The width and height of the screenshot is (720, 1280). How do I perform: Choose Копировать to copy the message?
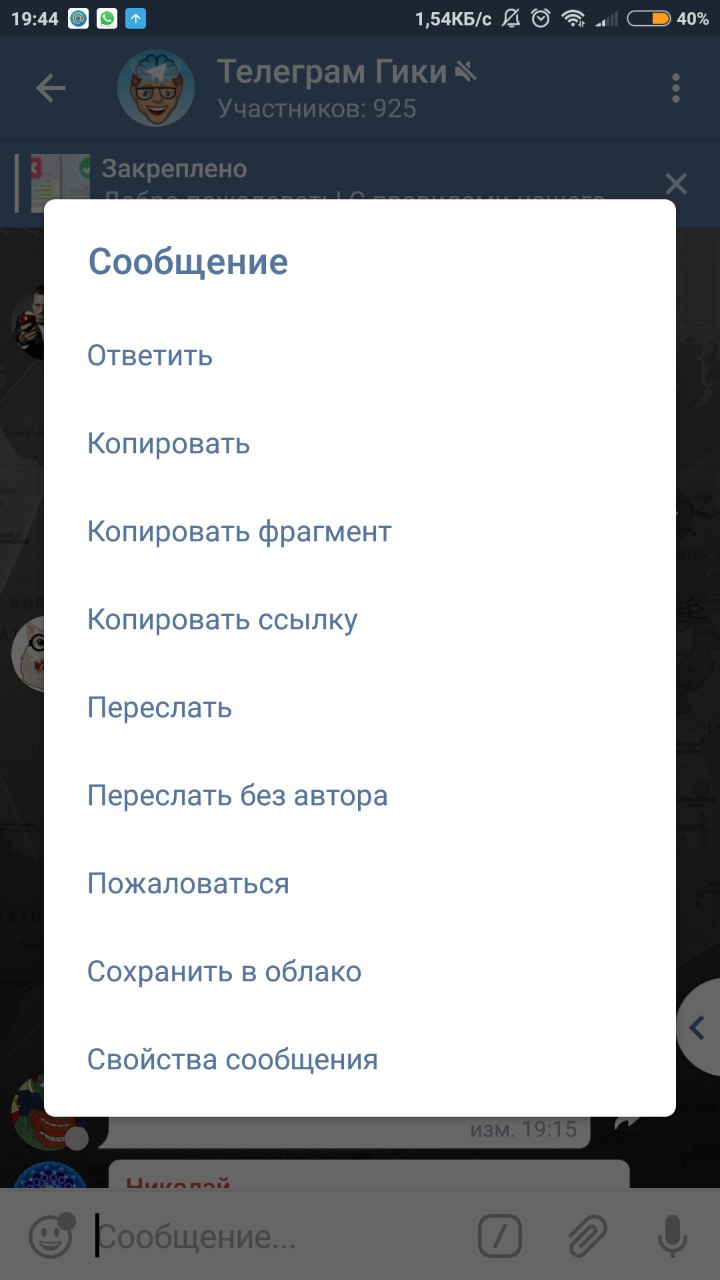(168, 444)
